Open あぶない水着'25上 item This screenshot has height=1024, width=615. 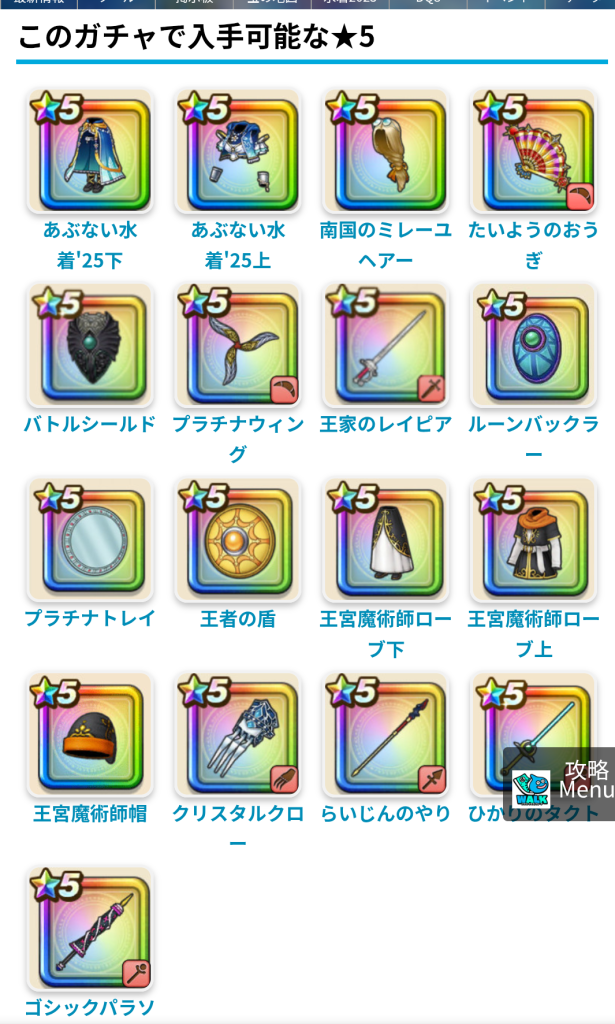238,151
